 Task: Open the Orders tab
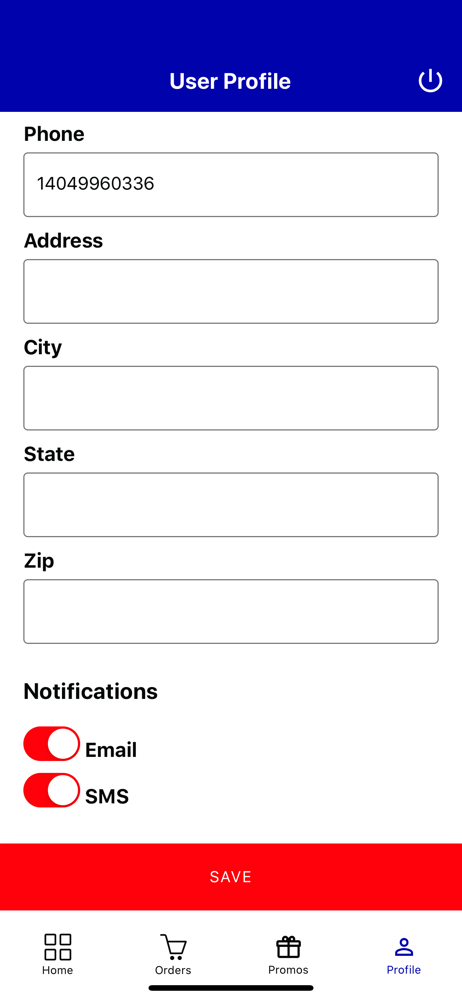(x=173, y=954)
